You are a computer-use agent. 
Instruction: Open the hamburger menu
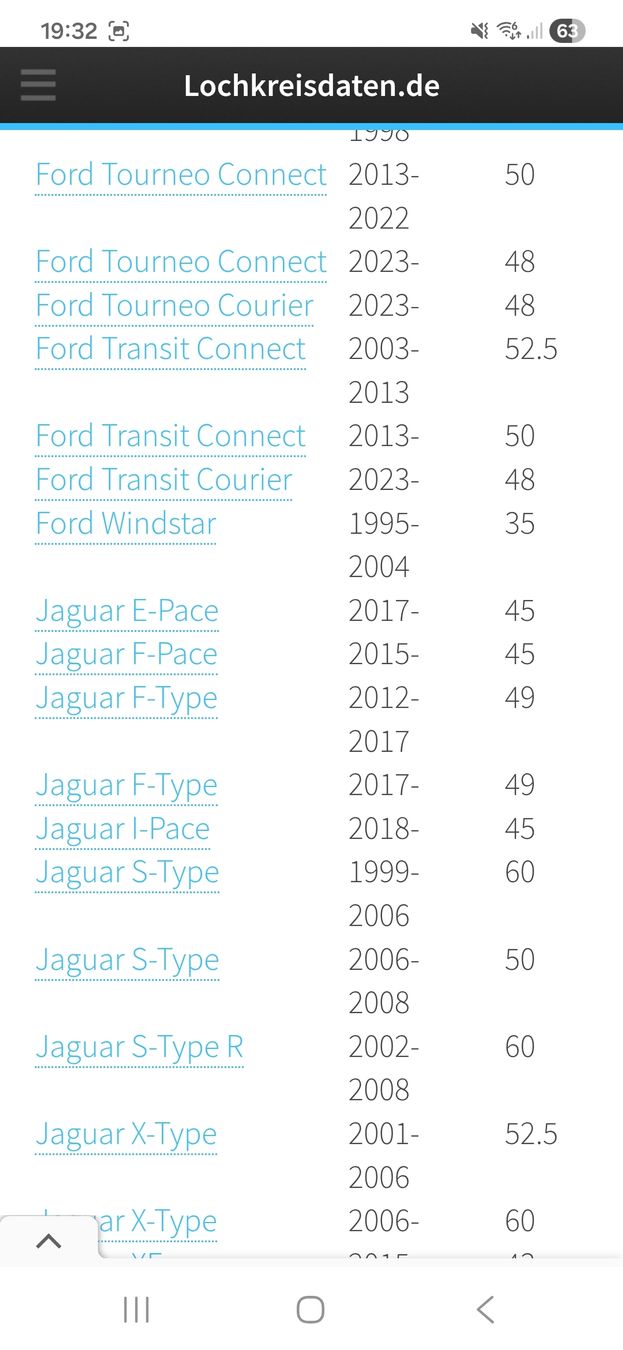[38, 85]
